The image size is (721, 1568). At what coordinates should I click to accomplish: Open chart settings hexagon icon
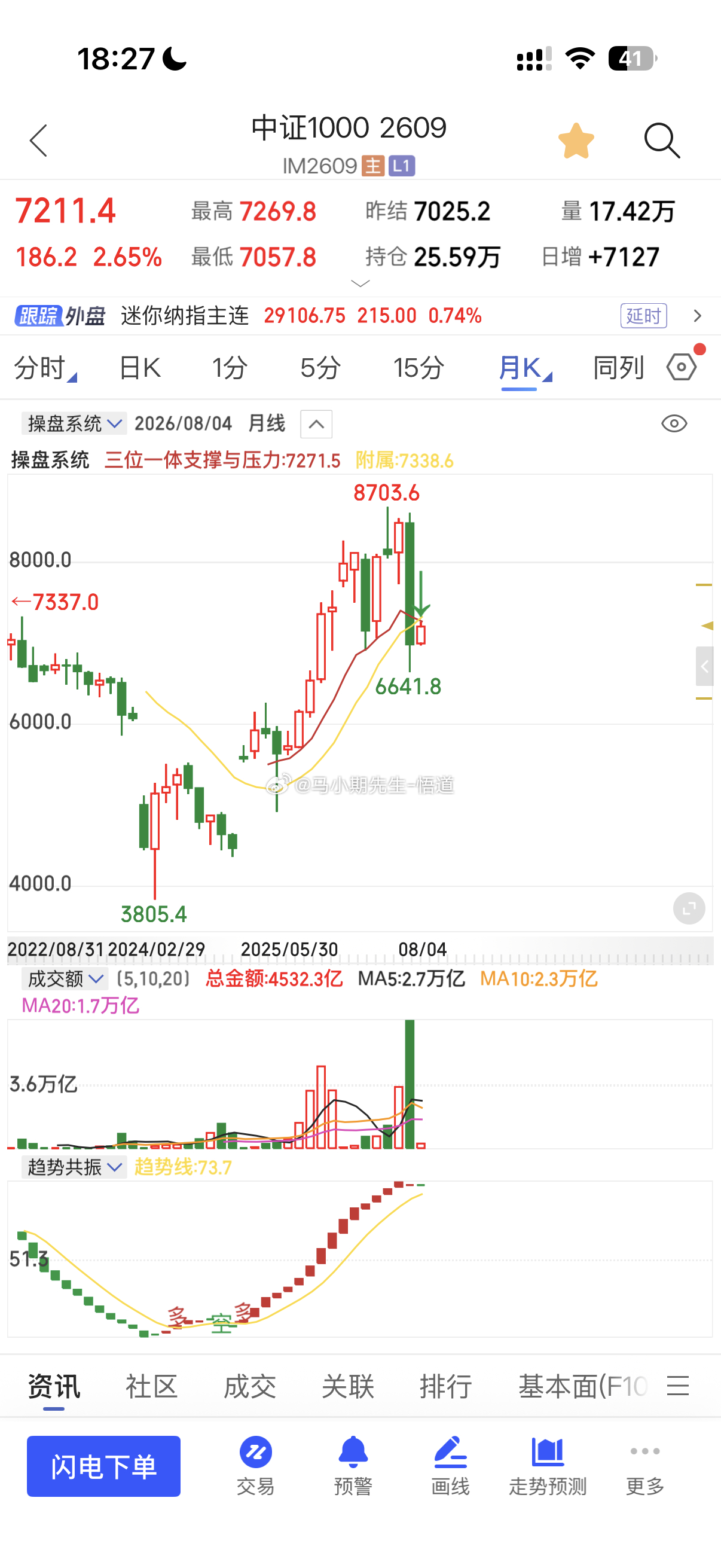tap(682, 367)
